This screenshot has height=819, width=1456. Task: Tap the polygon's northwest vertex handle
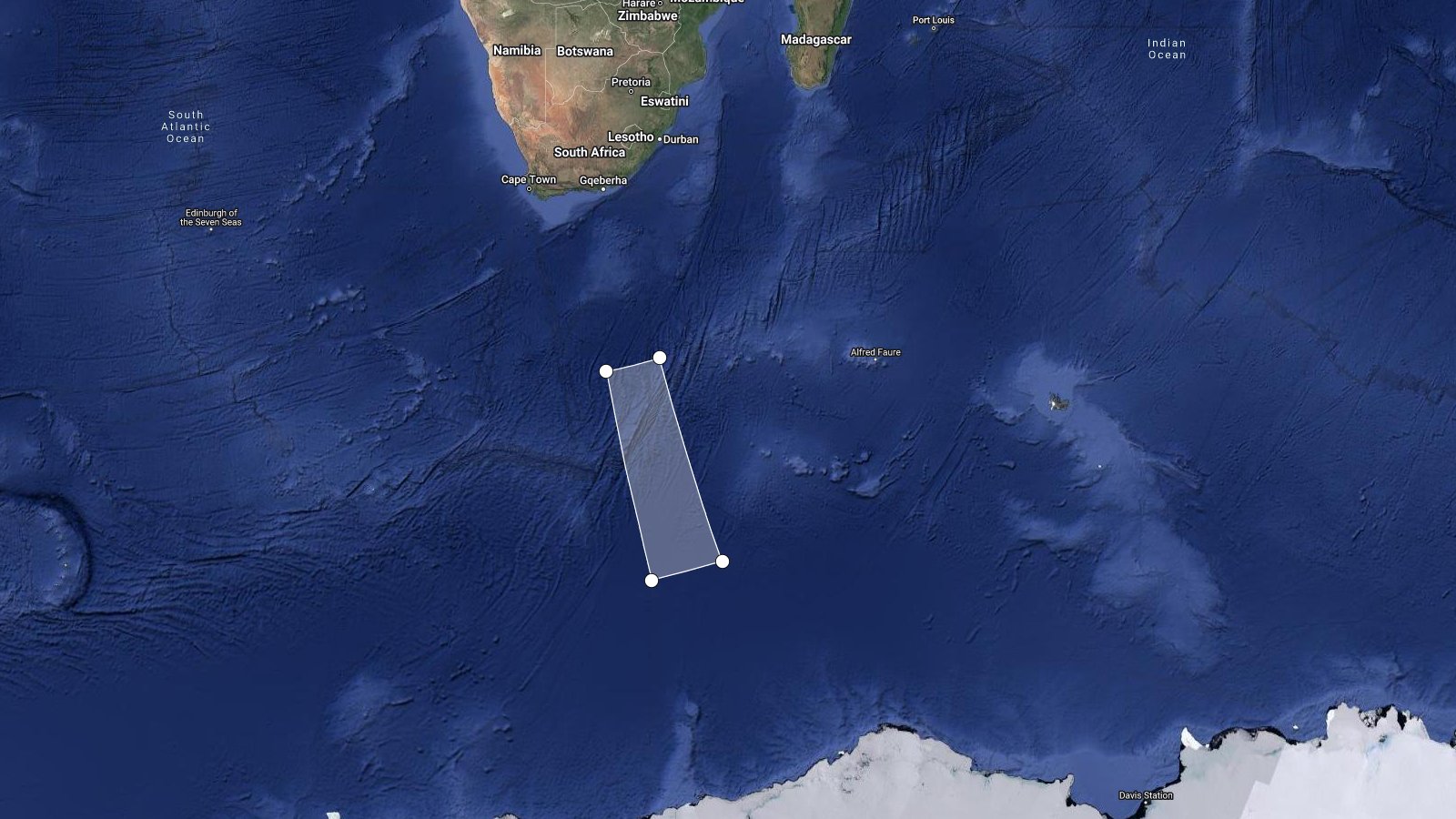[x=606, y=371]
